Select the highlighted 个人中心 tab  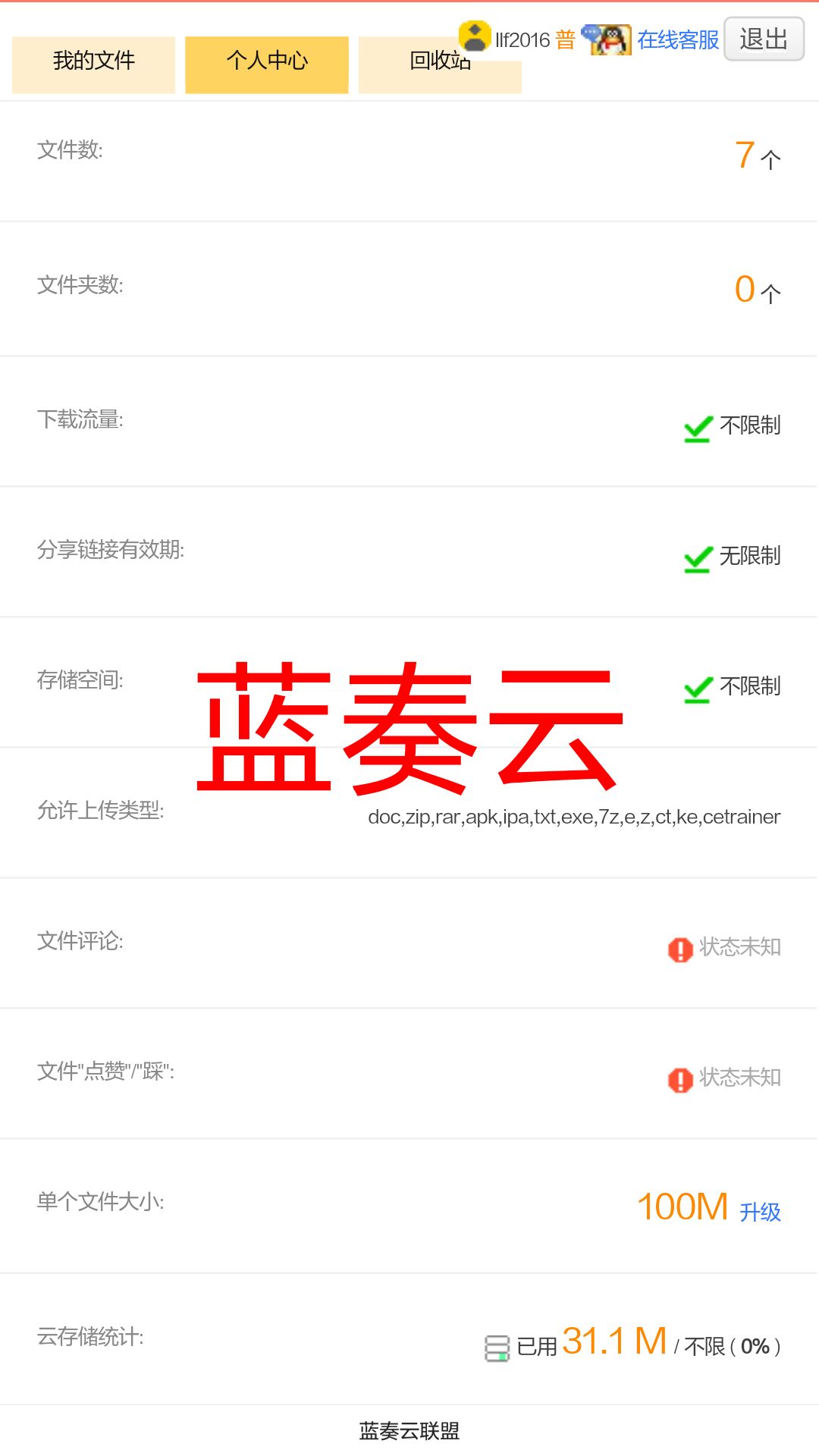coord(267,63)
